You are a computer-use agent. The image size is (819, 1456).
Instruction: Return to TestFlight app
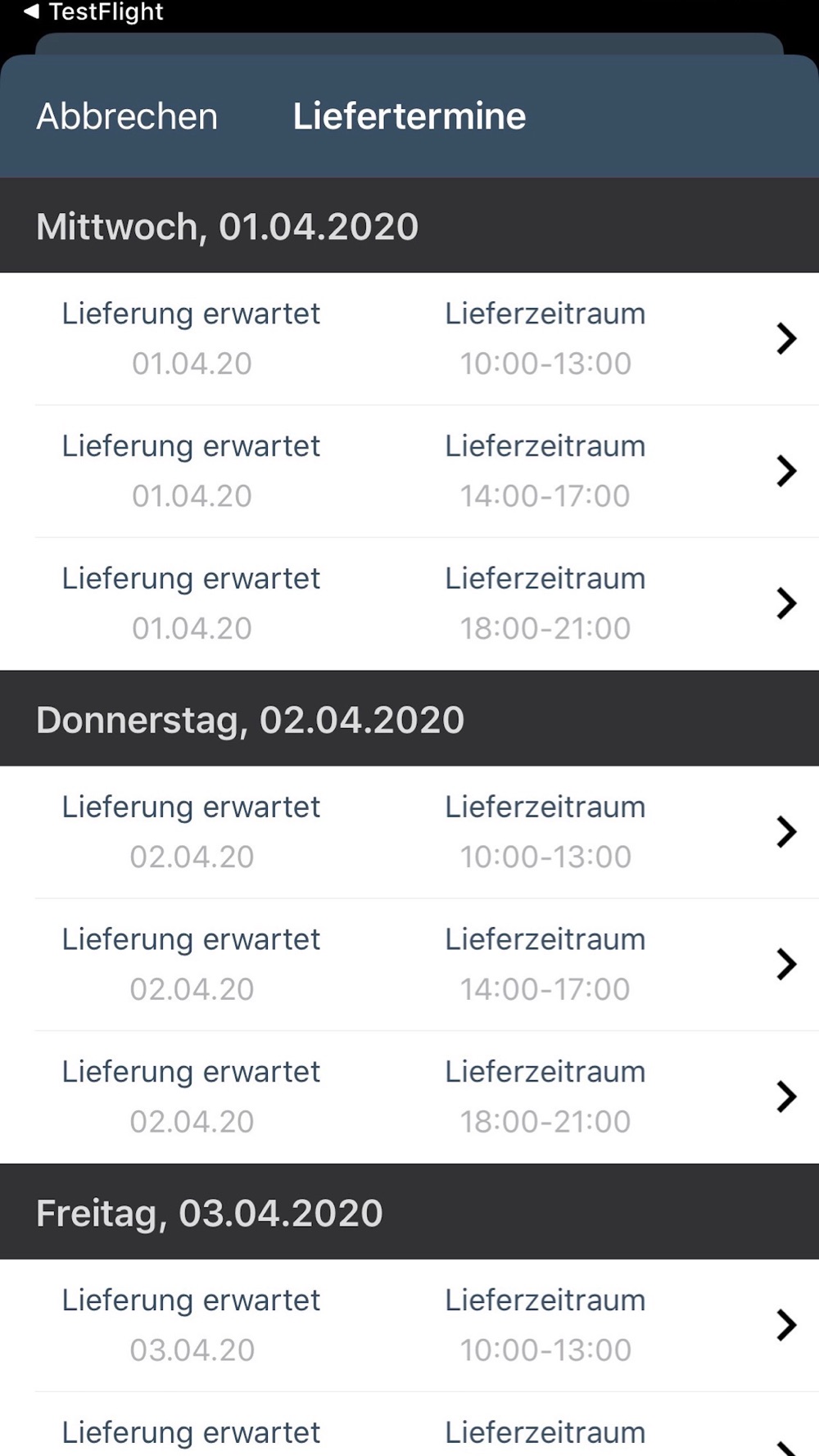pyautogui.click(x=93, y=12)
